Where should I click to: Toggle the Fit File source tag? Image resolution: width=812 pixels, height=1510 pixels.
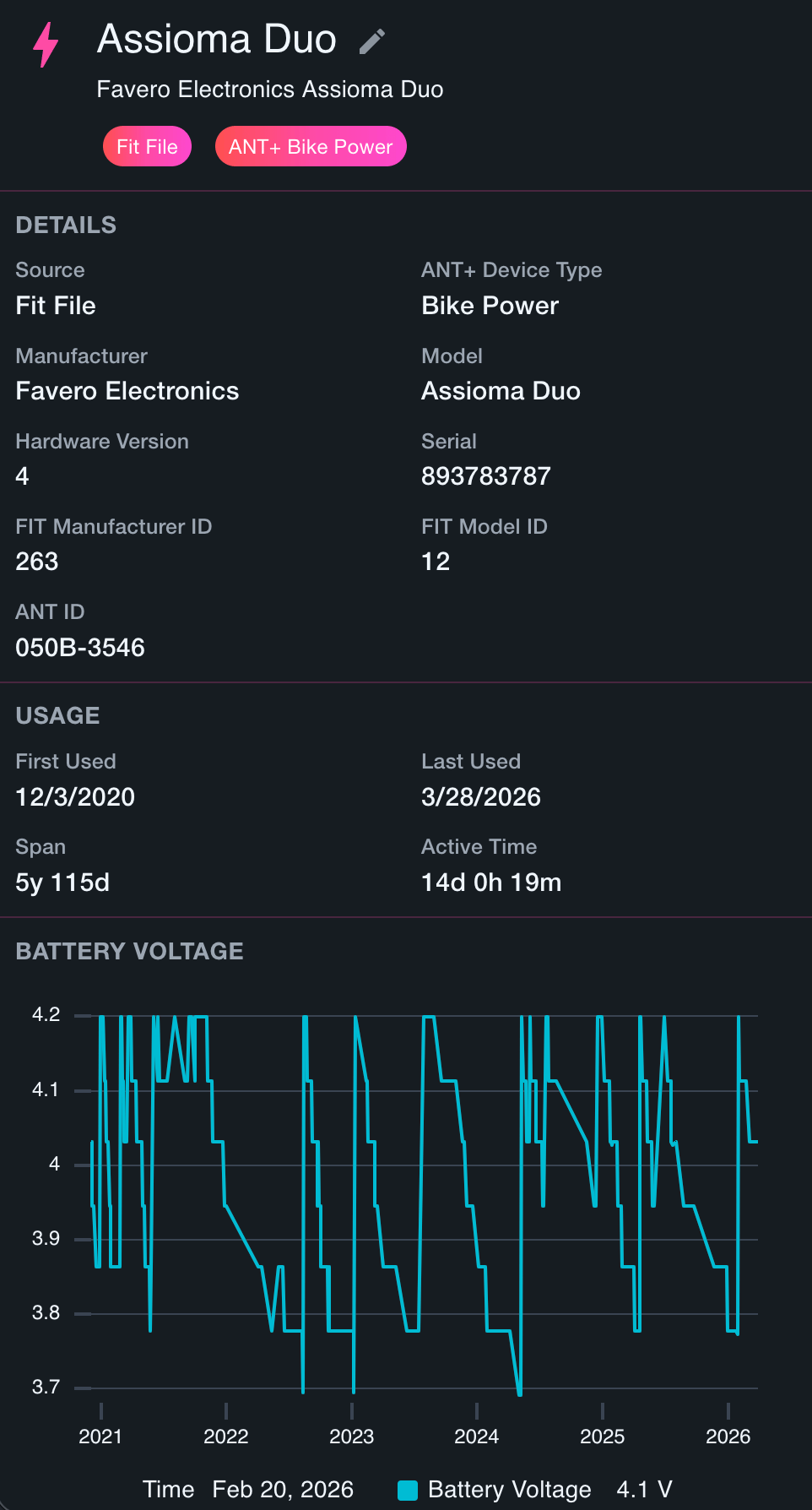[x=147, y=146]
